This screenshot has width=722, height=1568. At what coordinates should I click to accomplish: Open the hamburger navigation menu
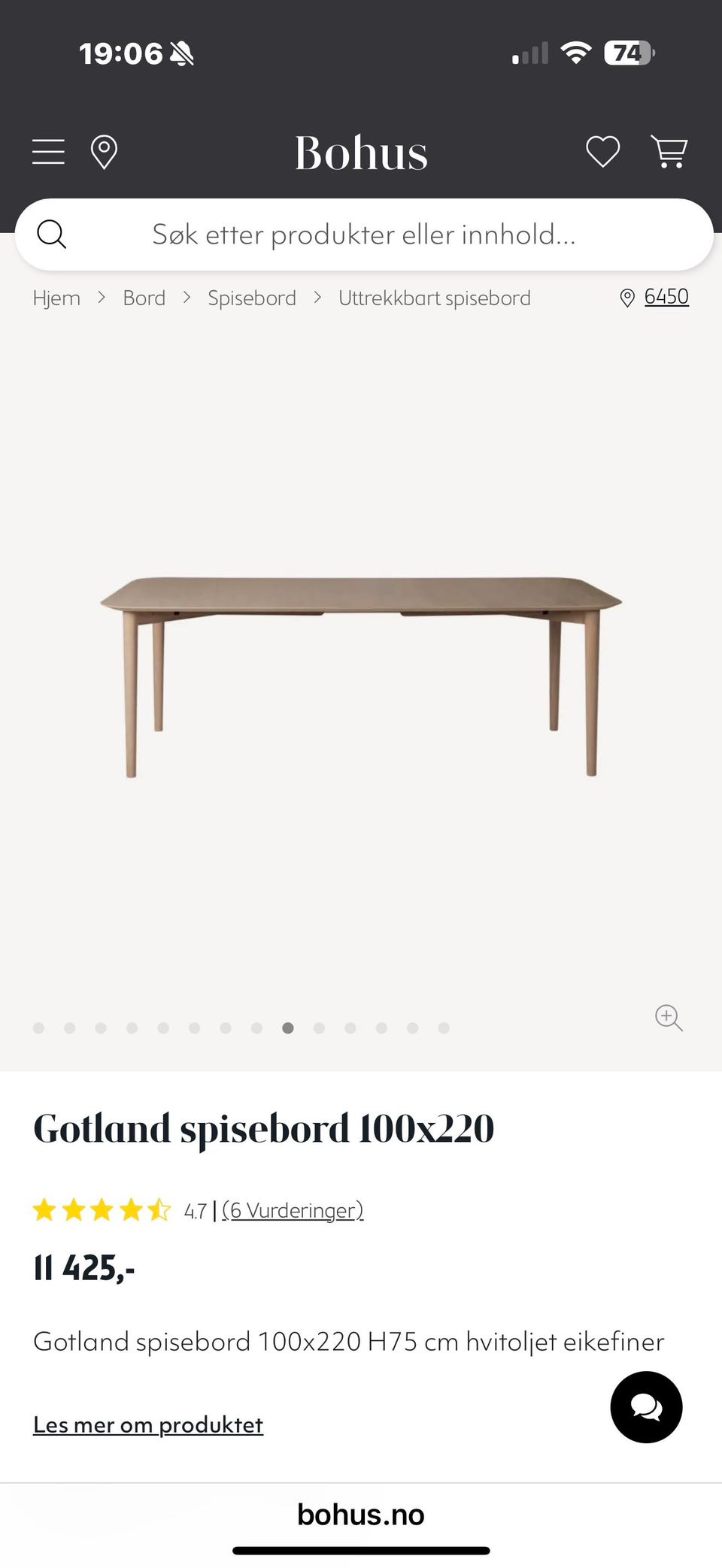47,151
